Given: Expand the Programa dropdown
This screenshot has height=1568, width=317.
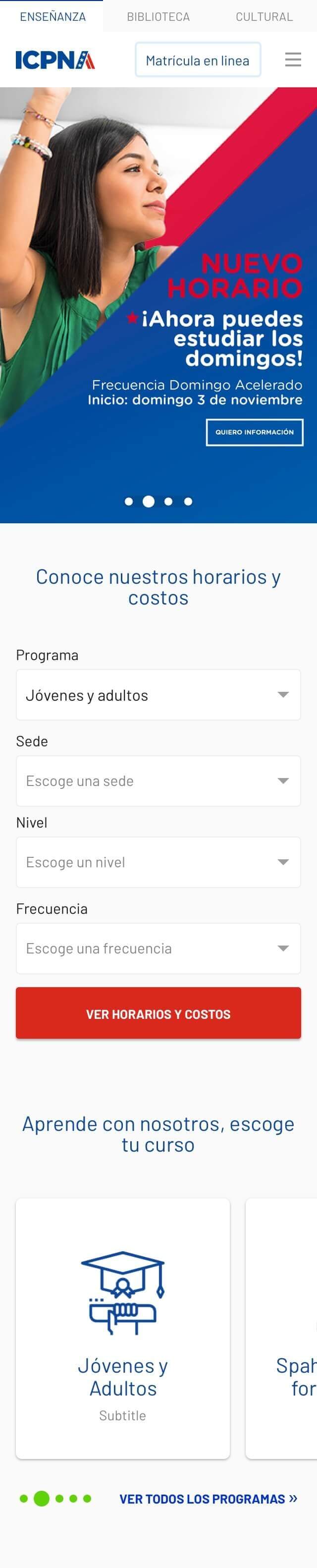Looking at the screenshot, I should (x=158, y=695).
